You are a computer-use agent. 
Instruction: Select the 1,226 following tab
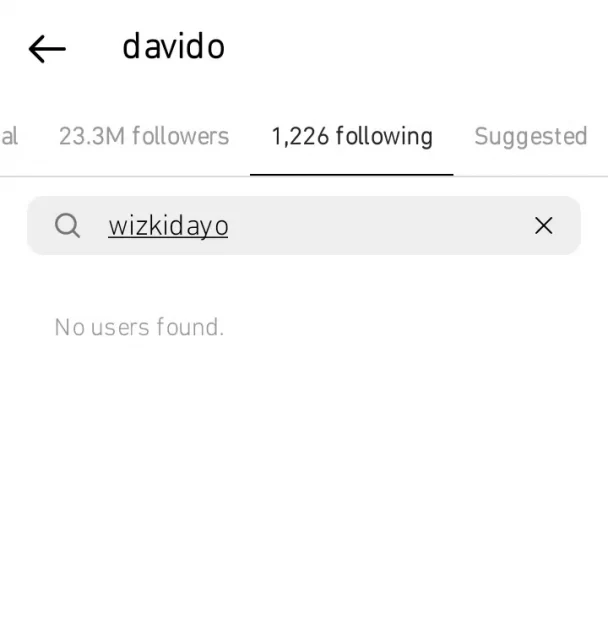[352, 137]
